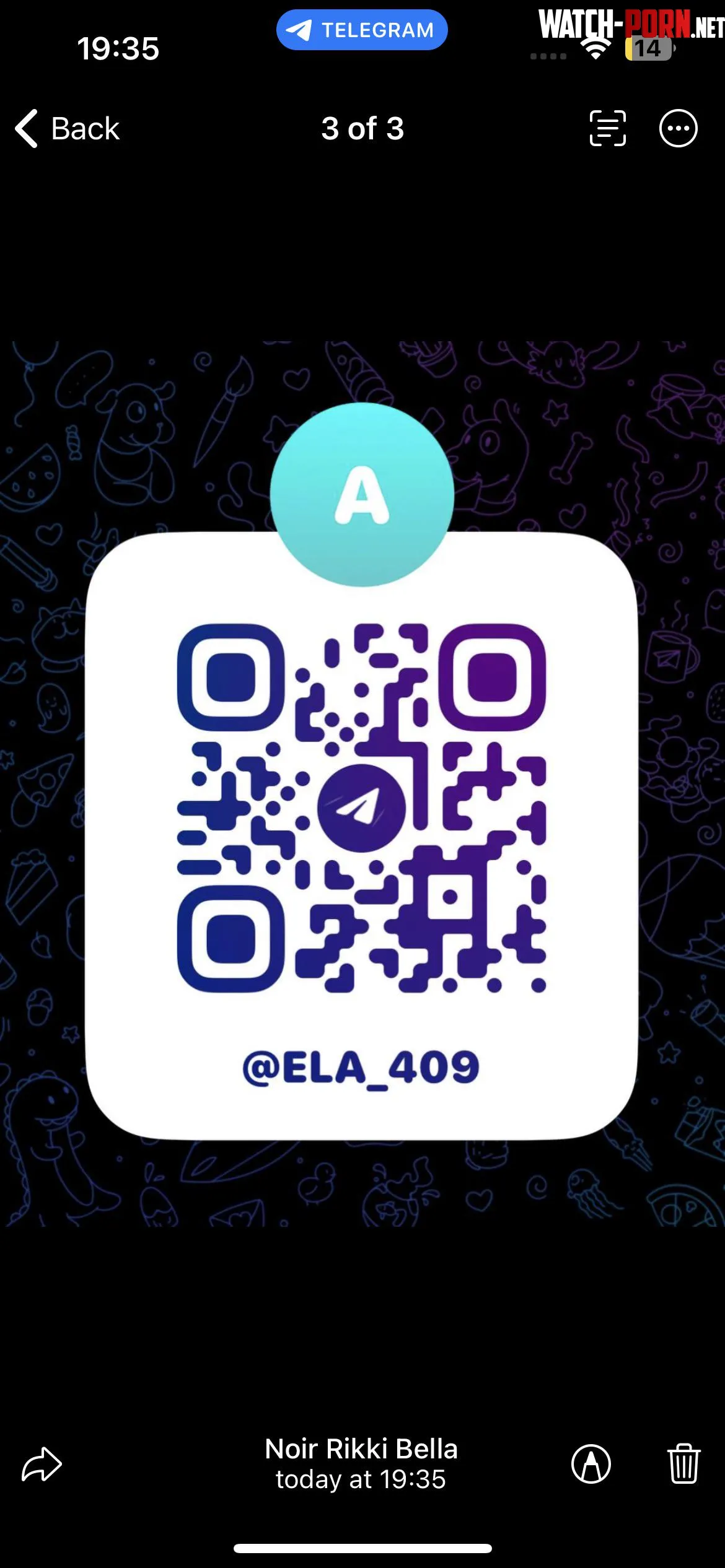Delete this photo with the trash icon
Screen dimensions: 725x1568
tap(683, 1464)
